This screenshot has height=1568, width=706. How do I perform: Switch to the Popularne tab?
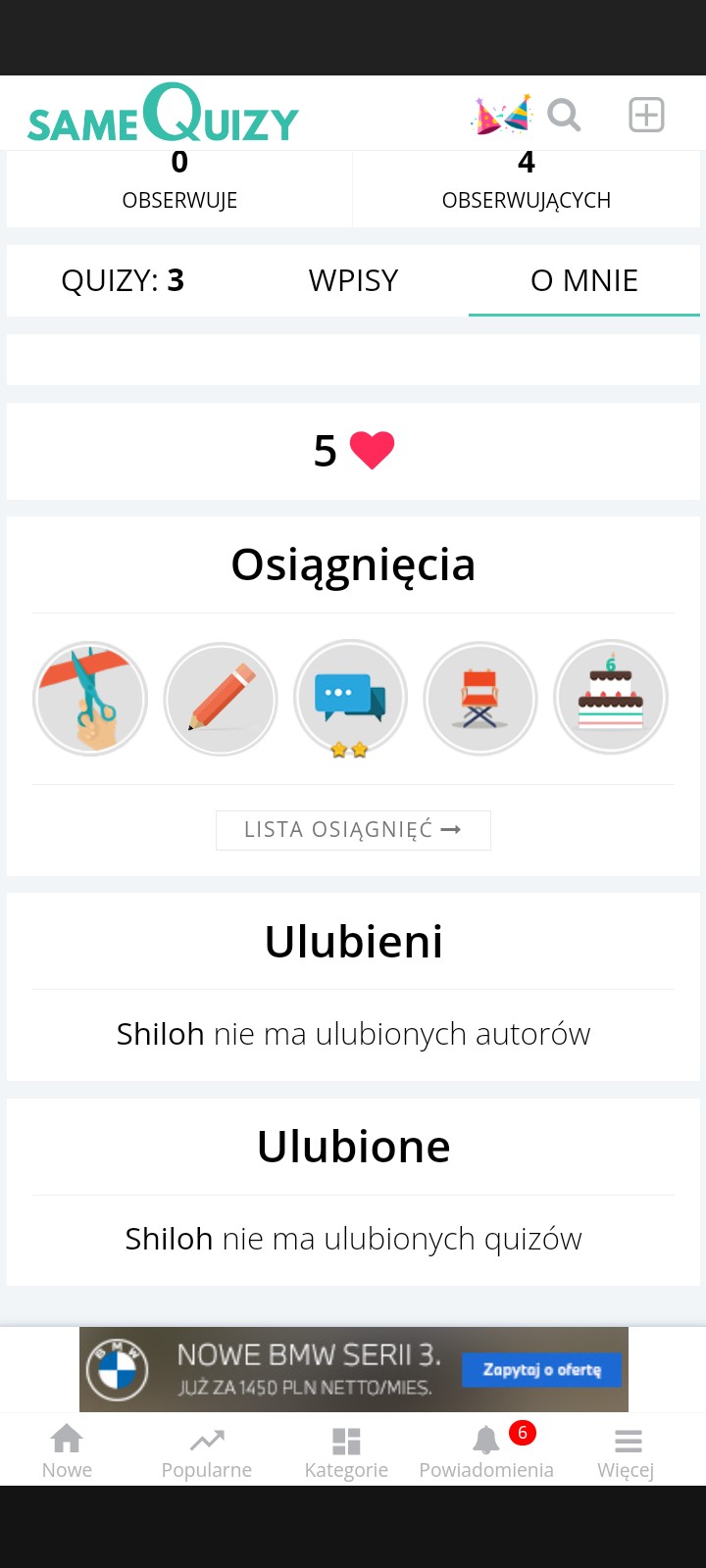(207, 1450)
